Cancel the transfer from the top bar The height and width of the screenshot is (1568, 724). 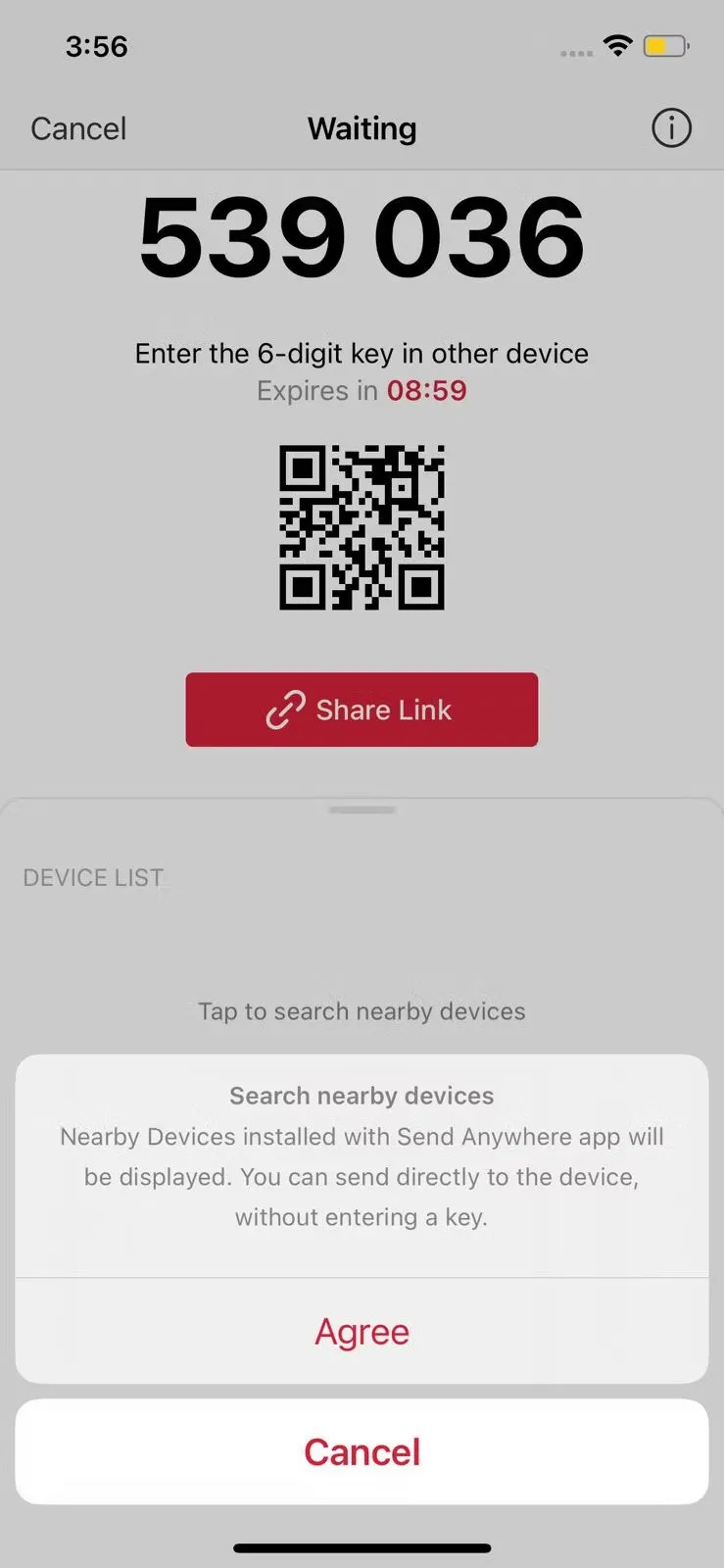[78, 128]
